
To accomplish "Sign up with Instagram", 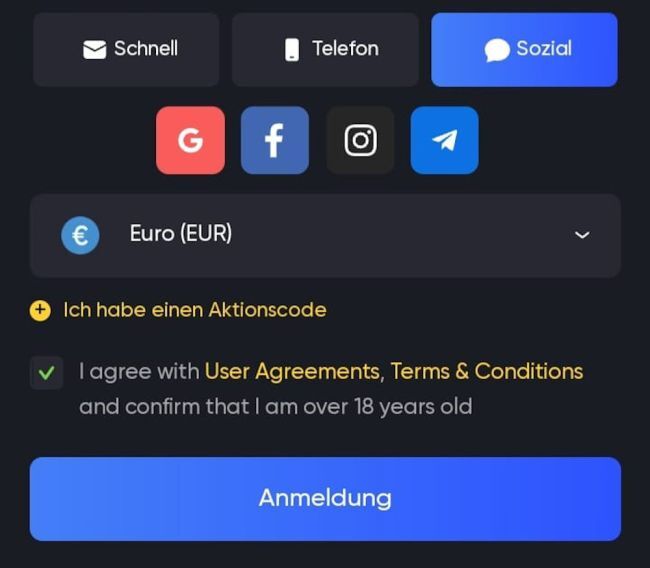I will 360,141.
